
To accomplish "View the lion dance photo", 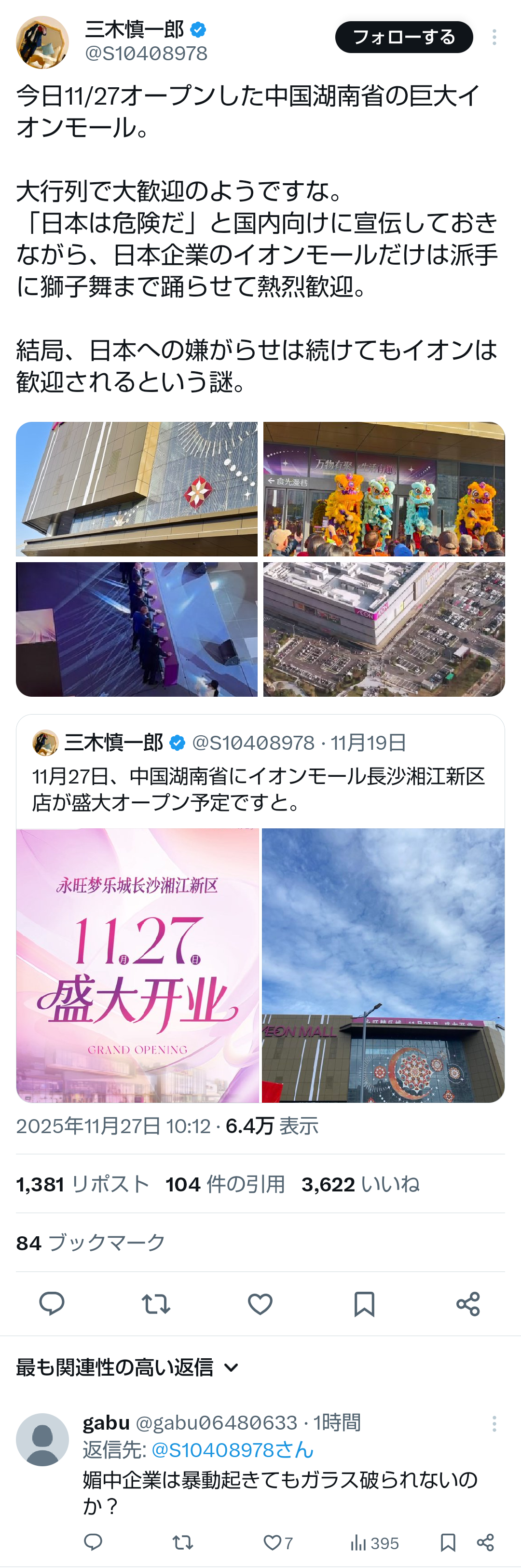I will coord(384,489).
